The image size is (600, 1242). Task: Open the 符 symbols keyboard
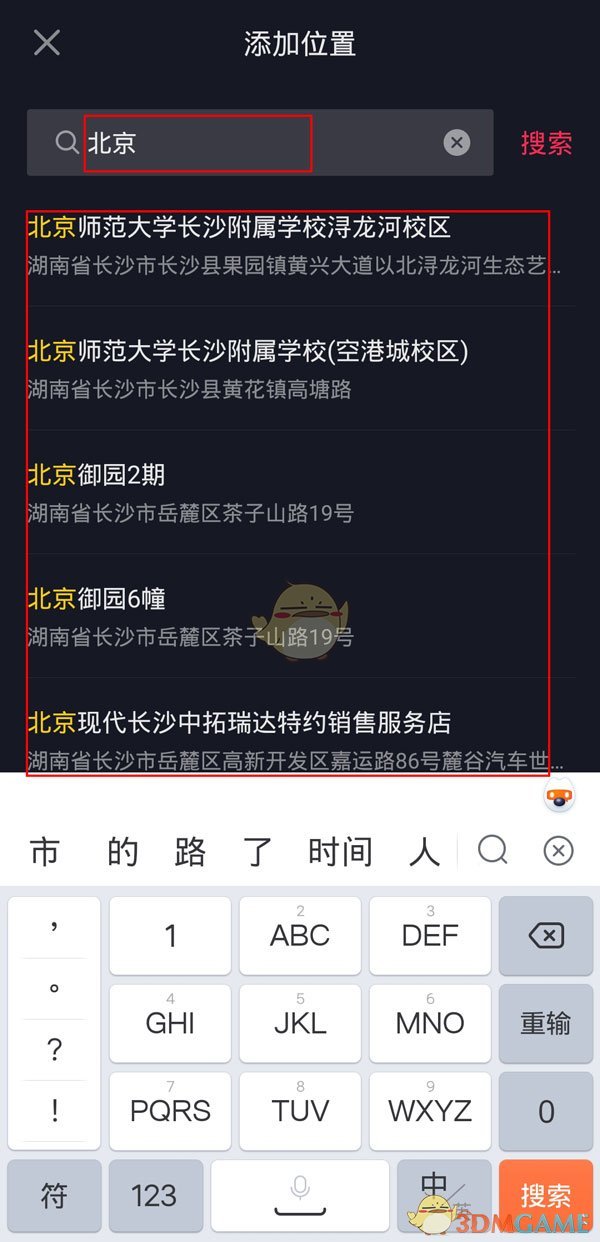coord(54,1195)
